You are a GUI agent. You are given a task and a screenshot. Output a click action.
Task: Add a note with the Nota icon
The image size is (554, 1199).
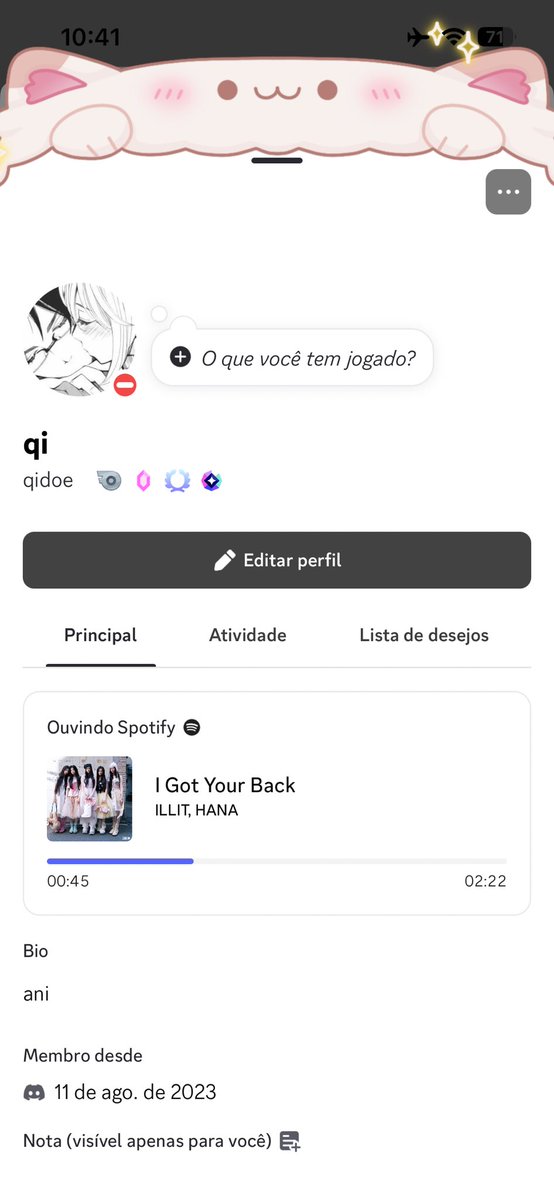[290, 1142]
